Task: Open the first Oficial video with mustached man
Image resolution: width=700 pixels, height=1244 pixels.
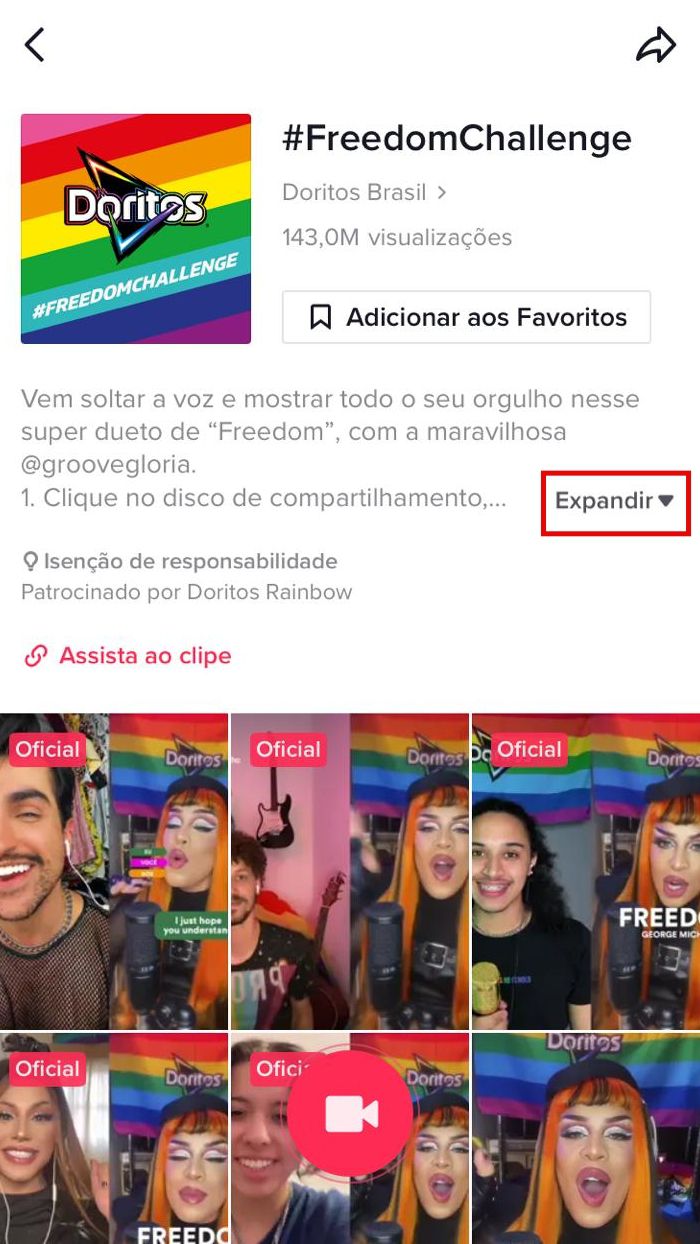Action: (x=114, y=870)
